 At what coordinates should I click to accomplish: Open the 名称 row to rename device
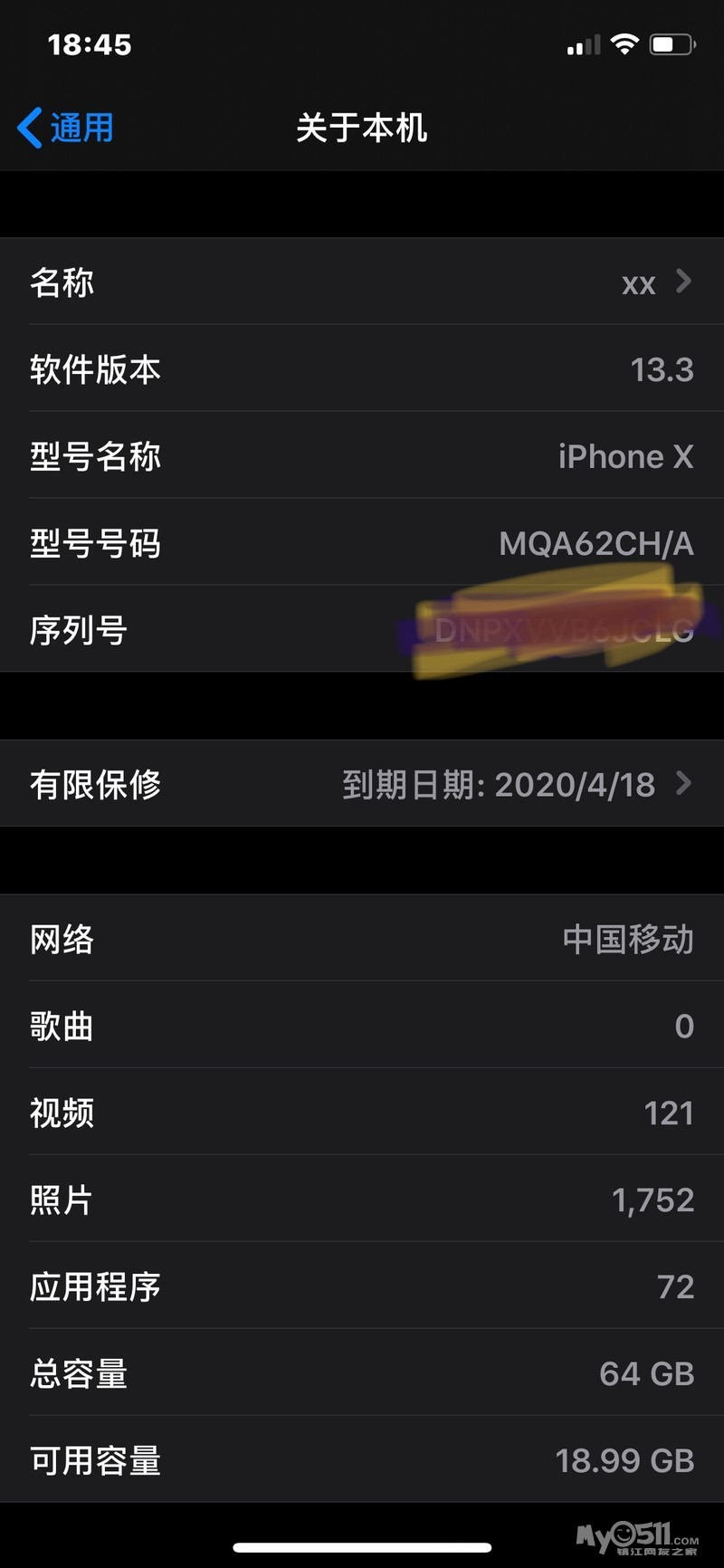click(362, 282)
